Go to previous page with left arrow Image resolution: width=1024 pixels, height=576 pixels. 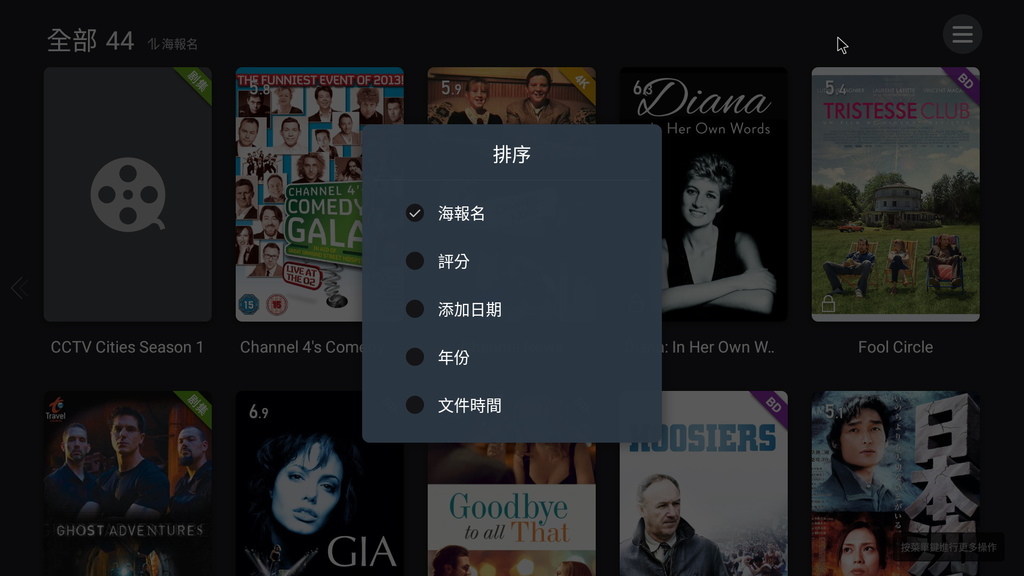[x=18, y=288]
